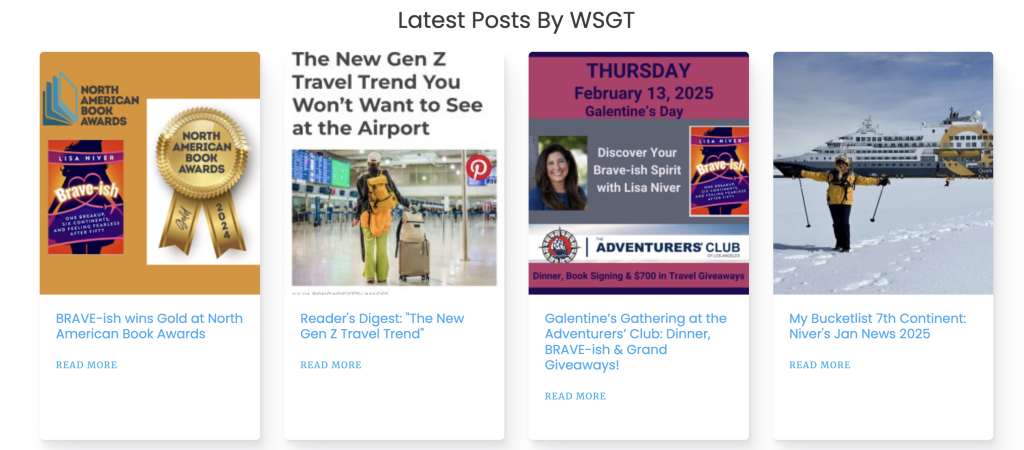This screenshot has width=1024, height=450.
Task: Open the North American Book Awards image
Action: click(x=150, y=173)
